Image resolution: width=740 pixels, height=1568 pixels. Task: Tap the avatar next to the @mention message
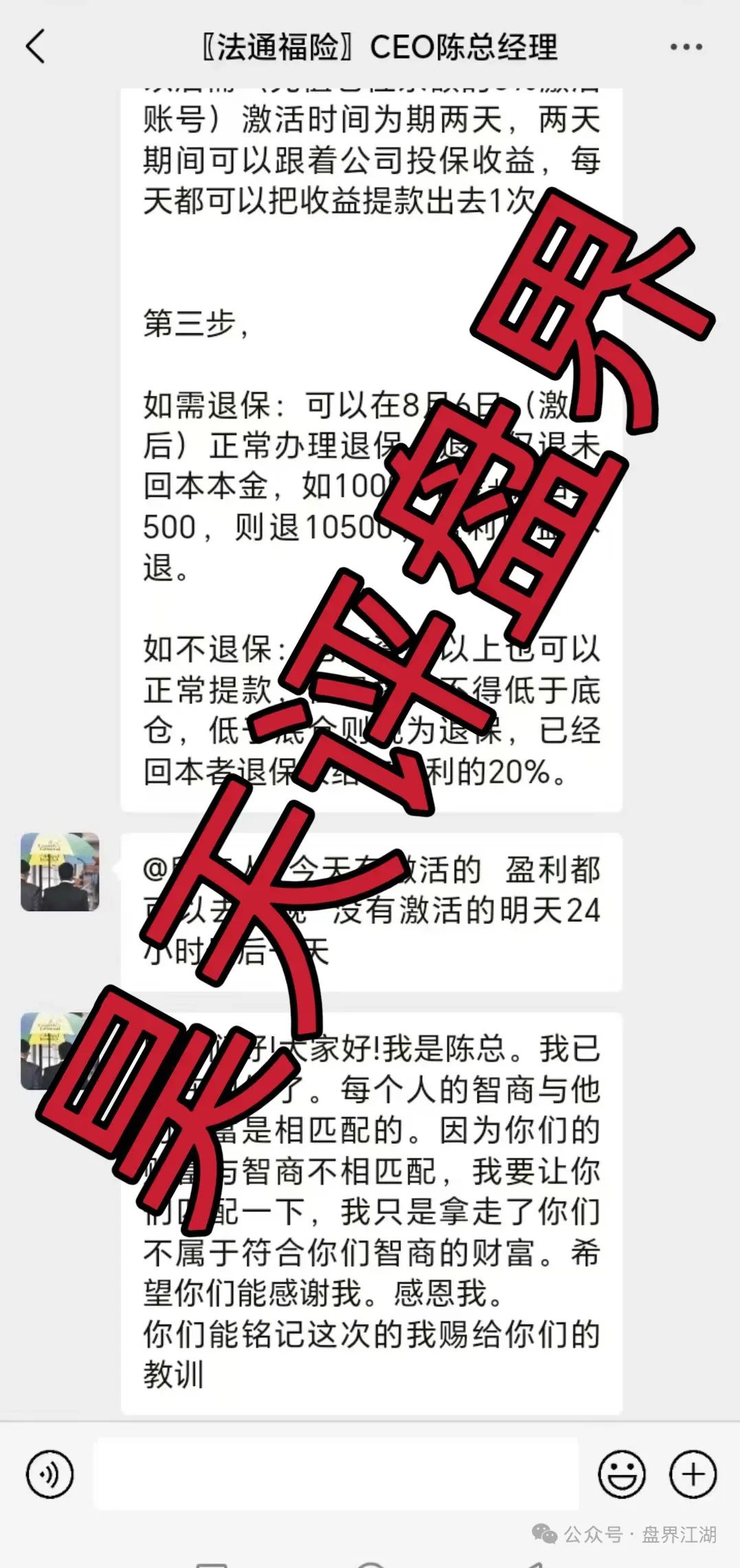pos(59,877)
